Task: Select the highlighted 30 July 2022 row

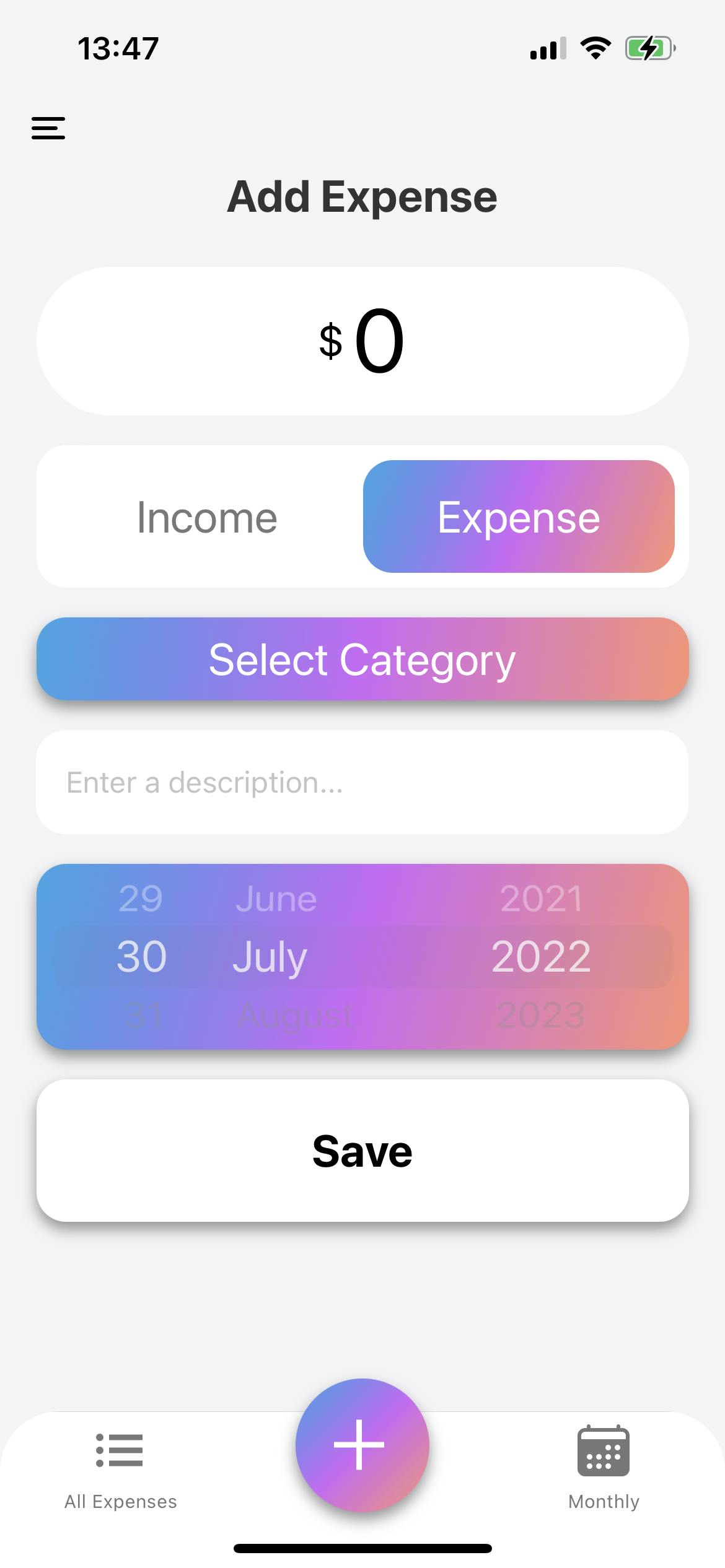Action: (x=362, y=956)
